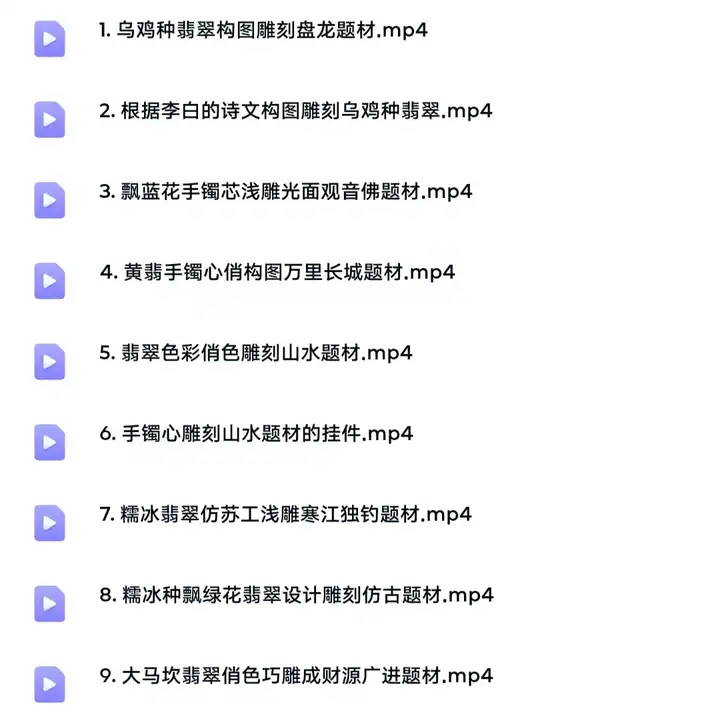Open 9. 大马坎翡翠俏色巧雕成财源广进题材.mp4
This screenshot has width=720, height=717.
[x=296, y=676]
